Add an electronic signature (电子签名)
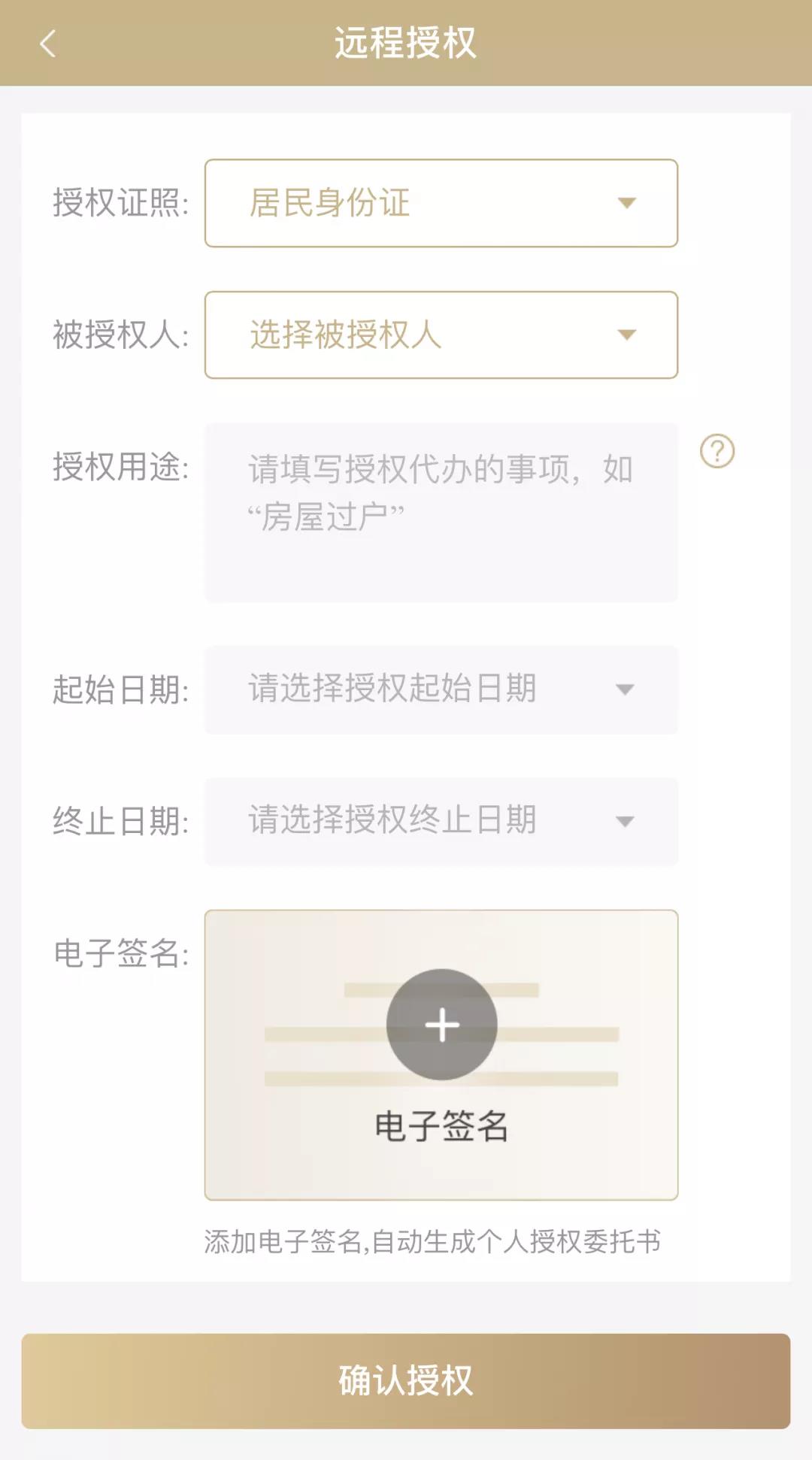Screen dimensions: 812x1460 click(441, 1025)
